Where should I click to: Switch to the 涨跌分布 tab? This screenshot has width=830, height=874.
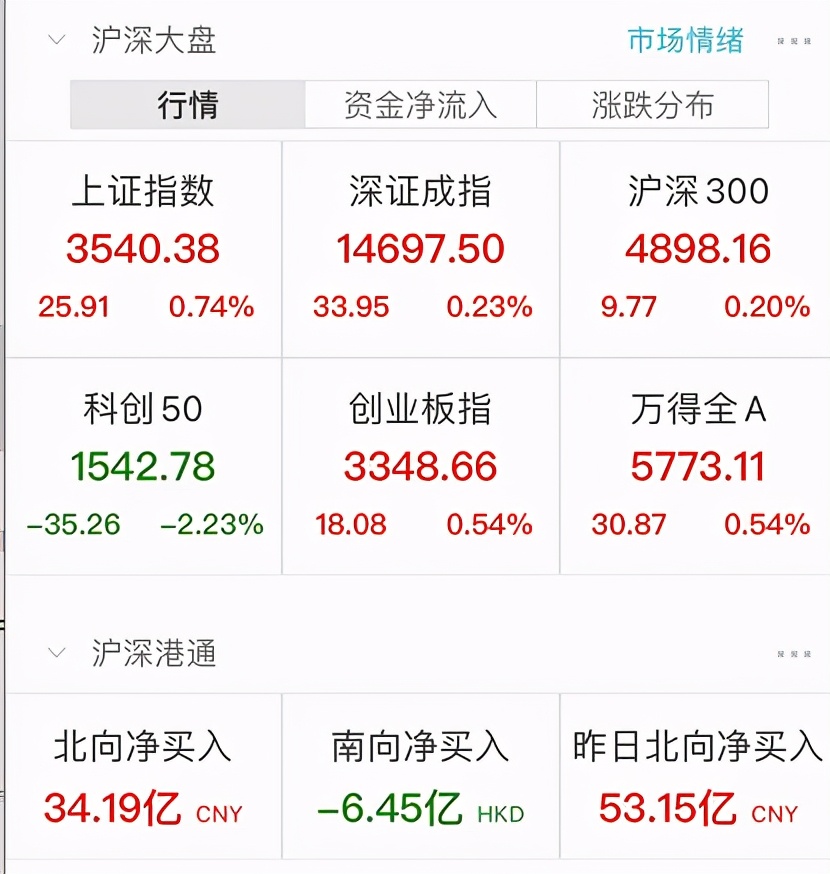pyautogui.click(x=652, y=105)
